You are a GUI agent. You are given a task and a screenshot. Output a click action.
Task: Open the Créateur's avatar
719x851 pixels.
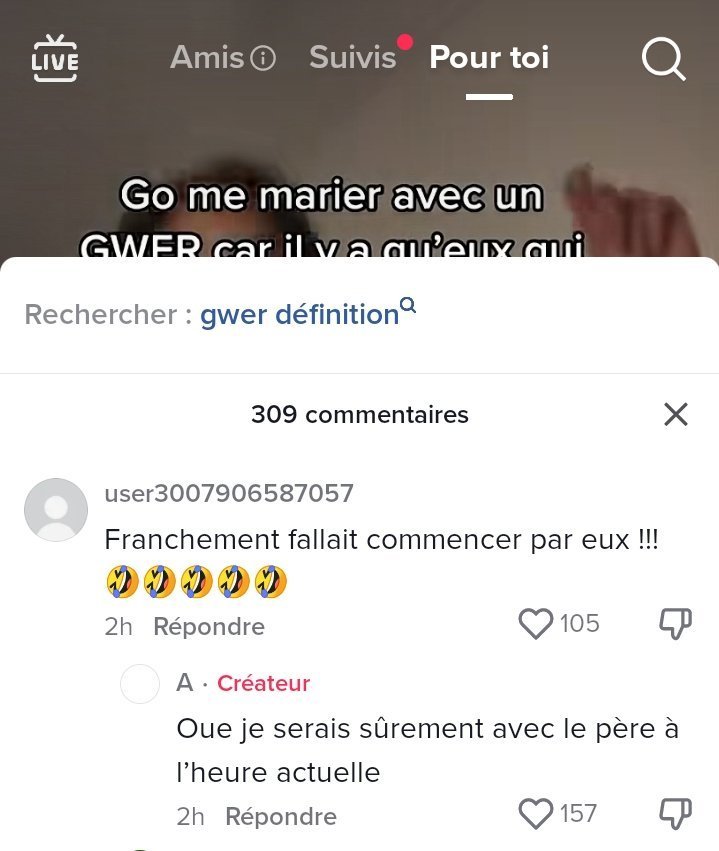click(140, 684)
